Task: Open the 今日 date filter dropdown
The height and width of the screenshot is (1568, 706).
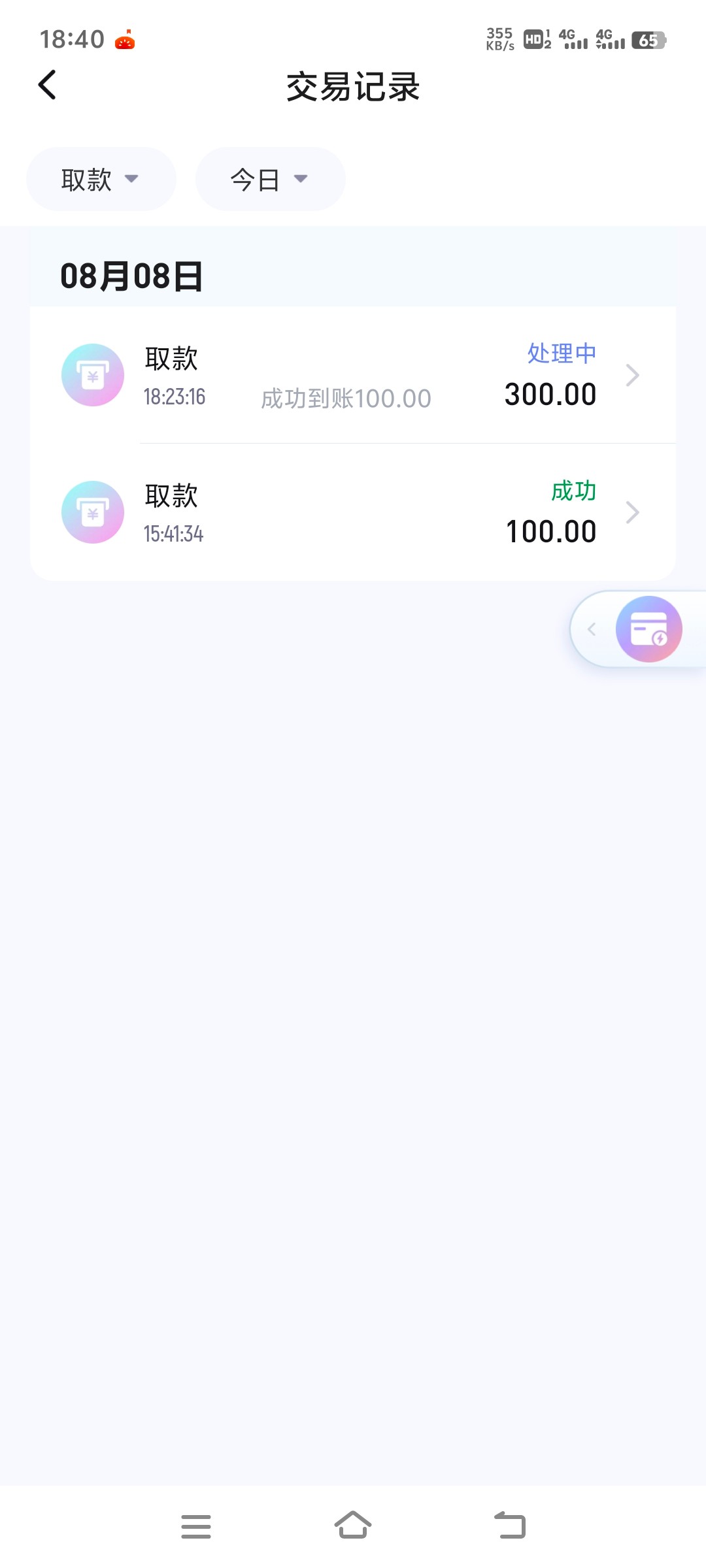Action: click(x=270, y=179)
